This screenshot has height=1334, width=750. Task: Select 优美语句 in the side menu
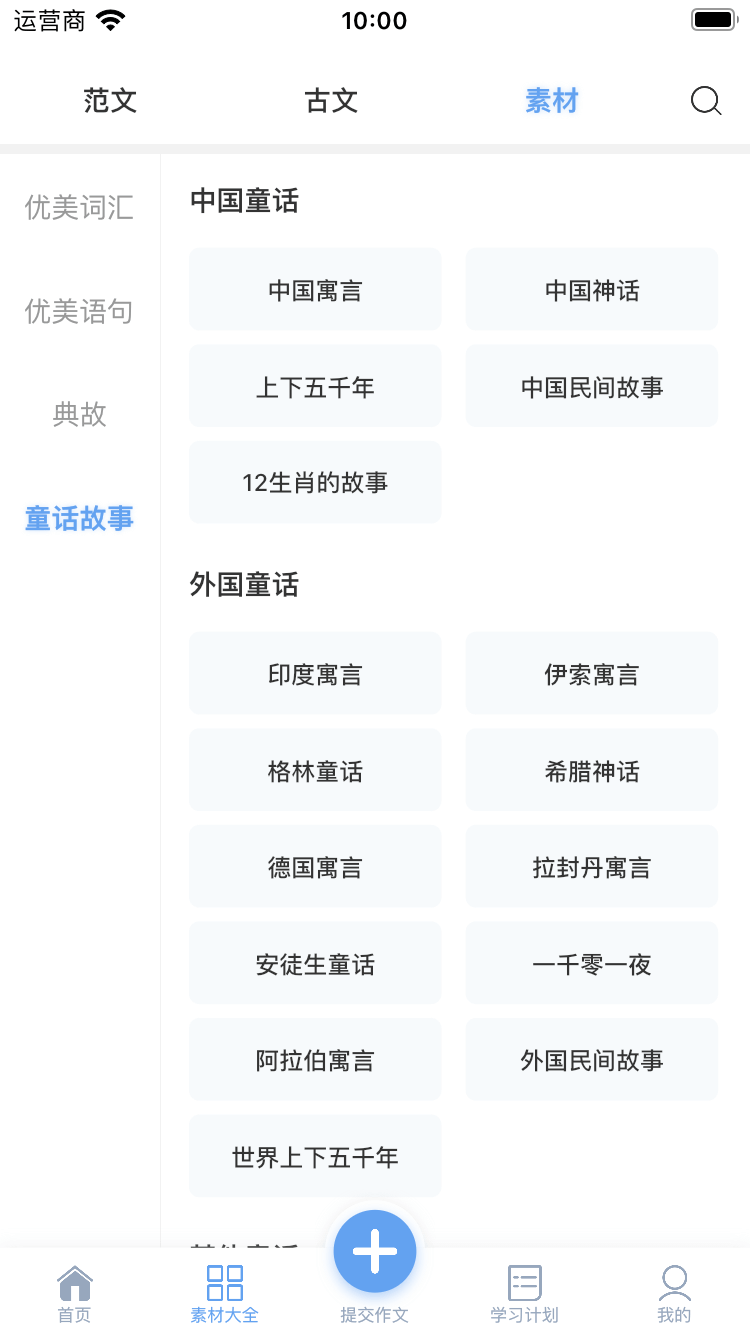tap(79, 312)
